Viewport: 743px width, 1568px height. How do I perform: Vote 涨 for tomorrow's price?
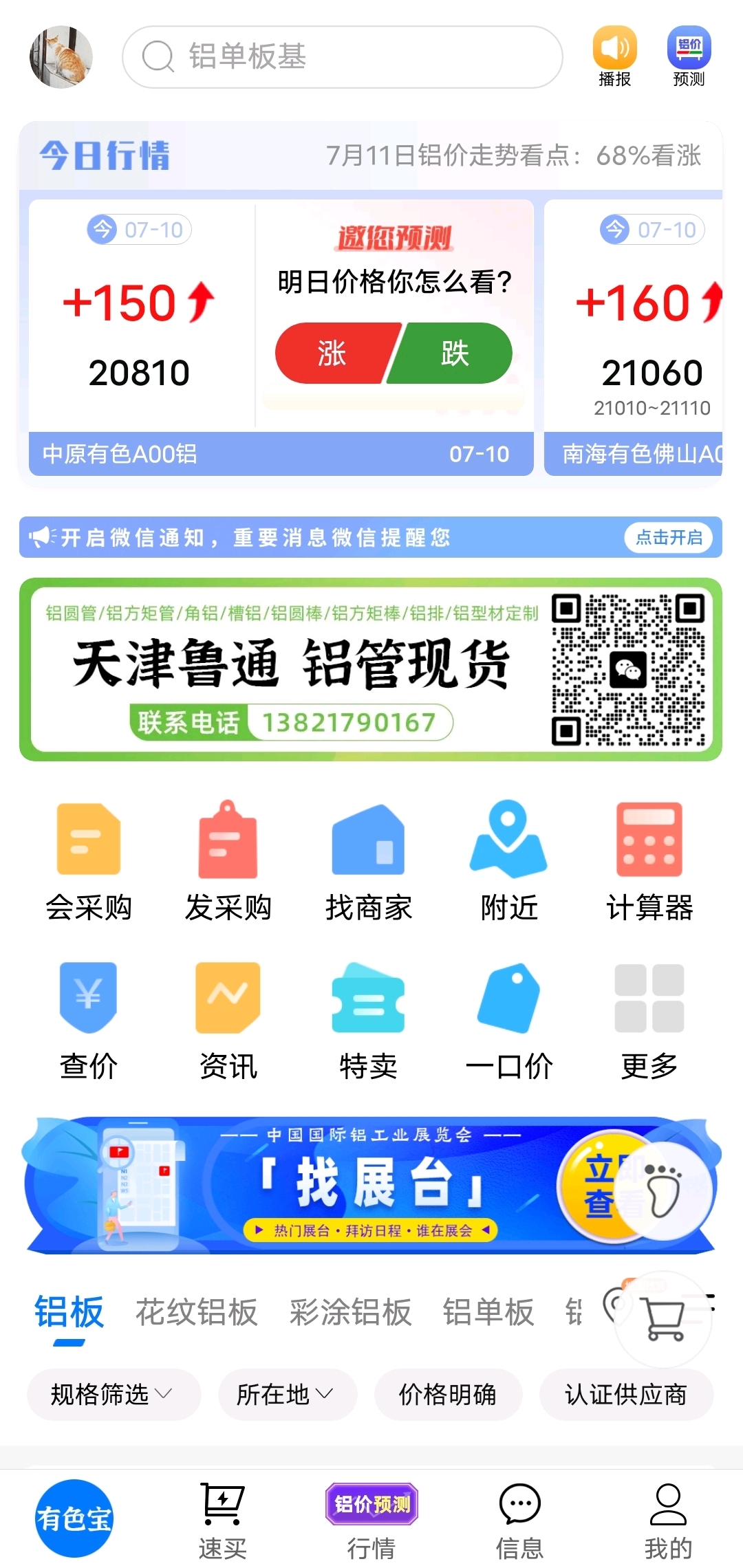[x=334, y=353]
